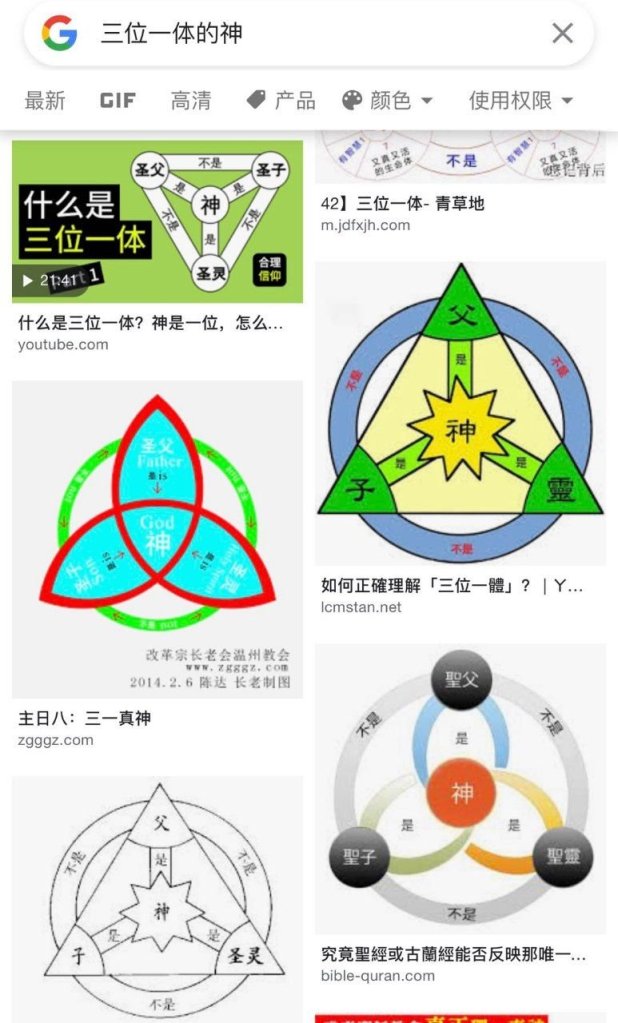This screenshot has width=618, height=1023.
Task: Tap the search box with 三位一体的神
Action: (300, 34)
